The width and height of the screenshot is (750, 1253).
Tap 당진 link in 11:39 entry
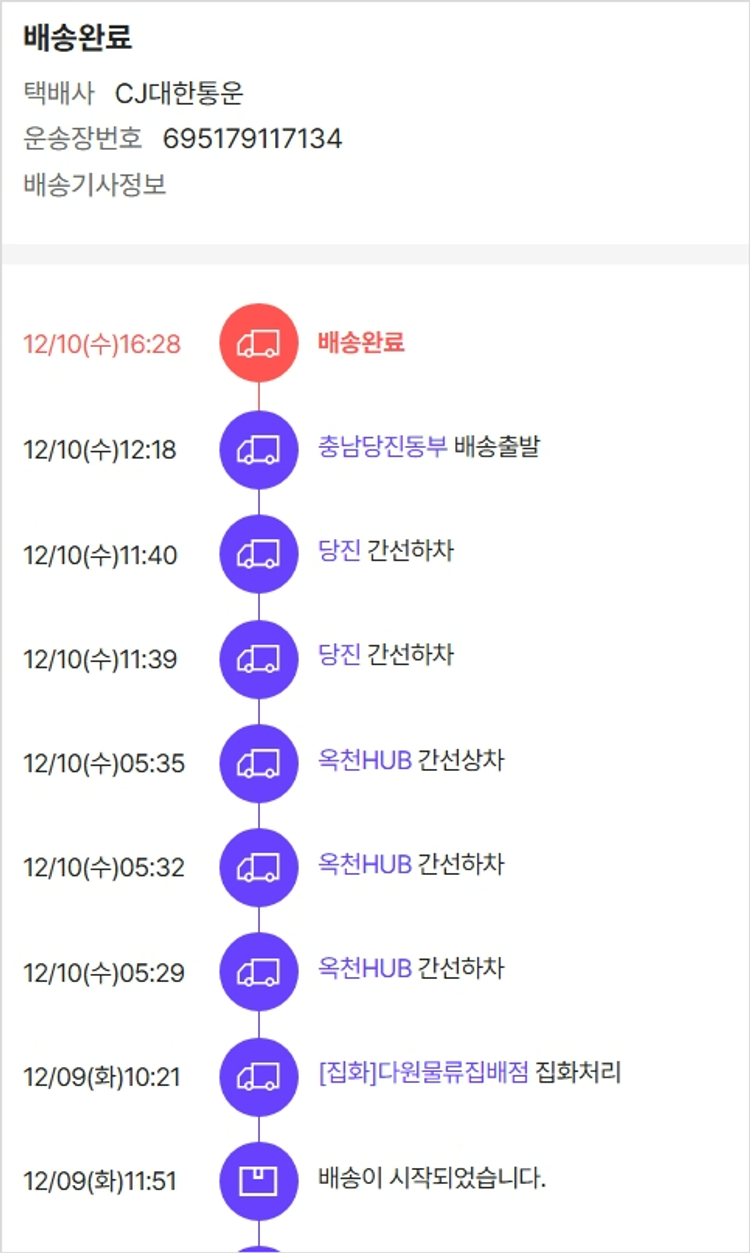(339, 655)
